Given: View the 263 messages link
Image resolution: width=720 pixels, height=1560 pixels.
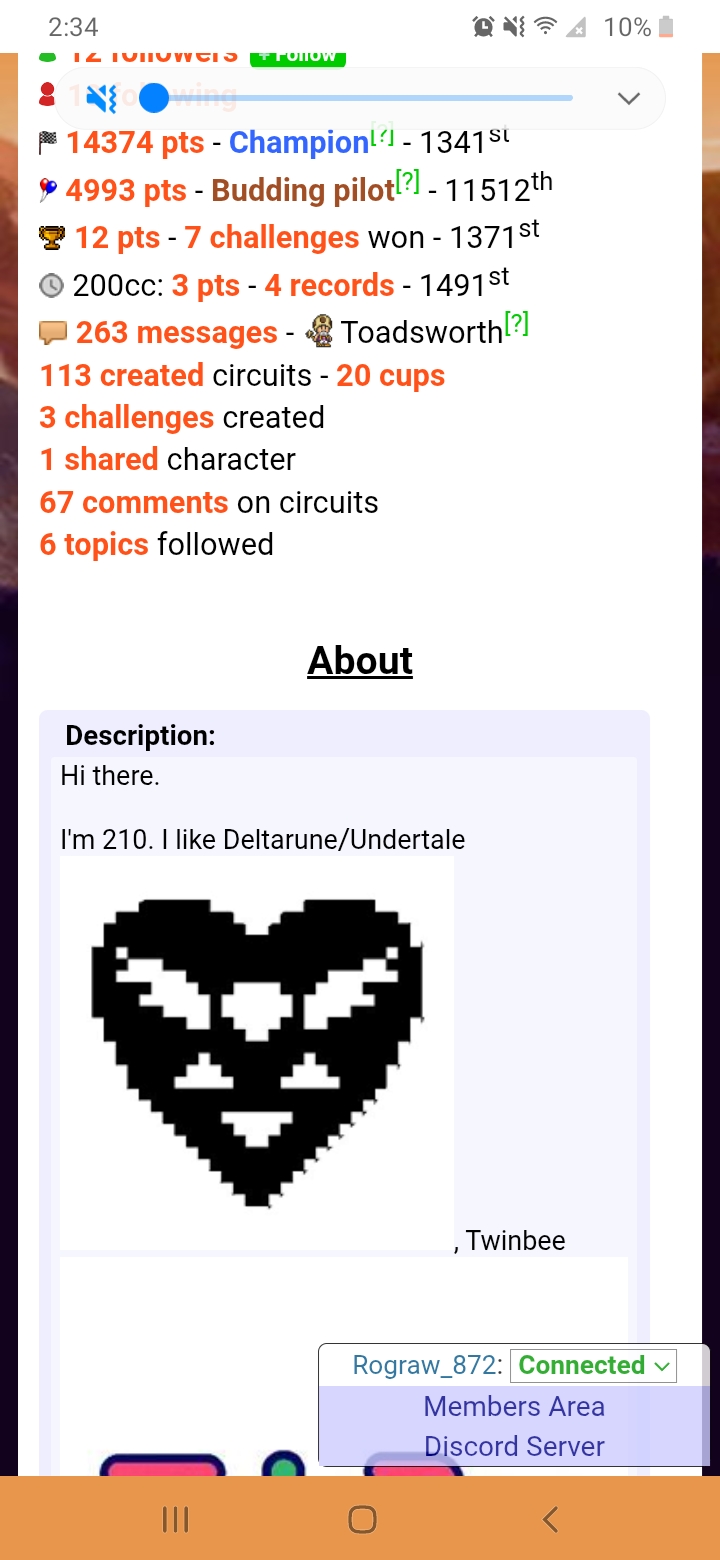Looking at the screenshot, I should tap(176, 332).
